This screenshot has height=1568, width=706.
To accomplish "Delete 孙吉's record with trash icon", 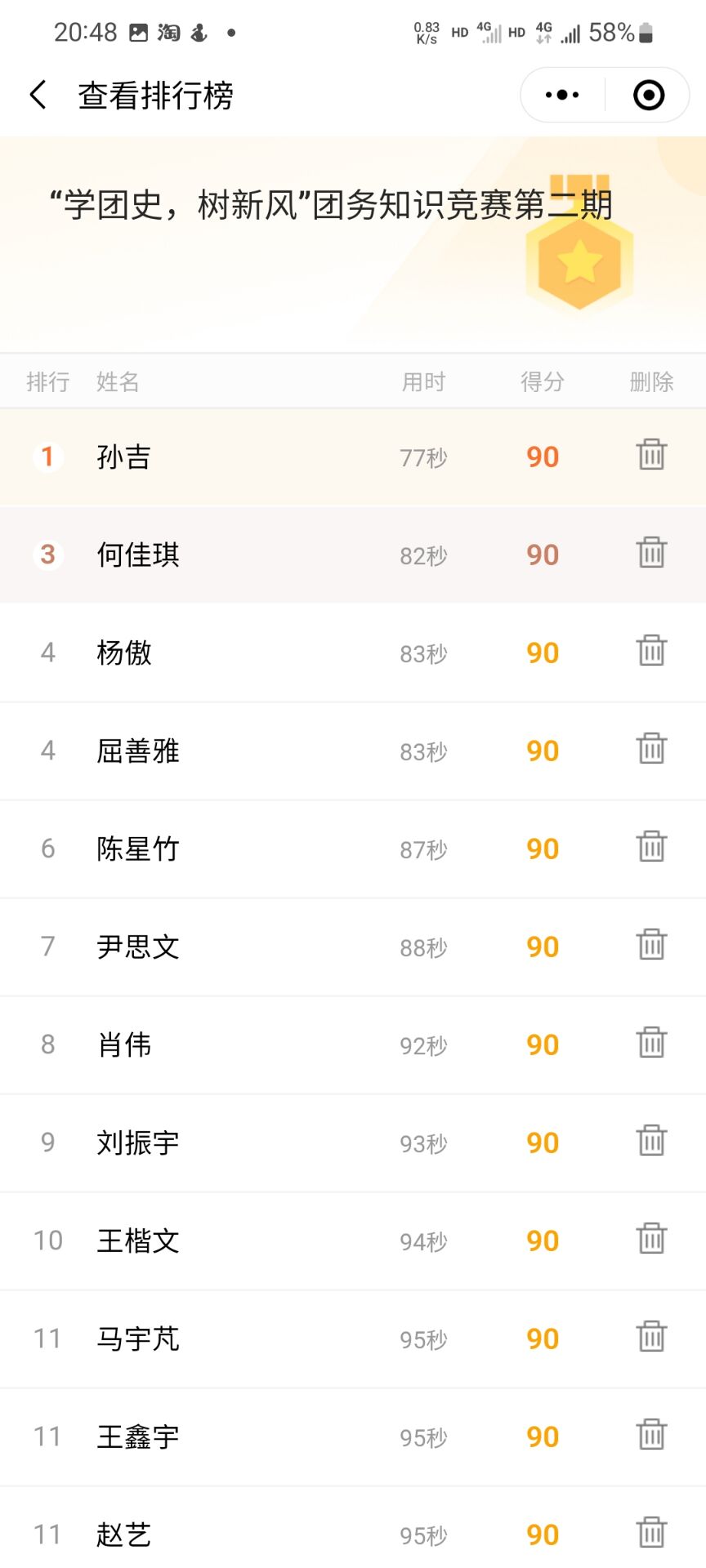I will point(651,455).
